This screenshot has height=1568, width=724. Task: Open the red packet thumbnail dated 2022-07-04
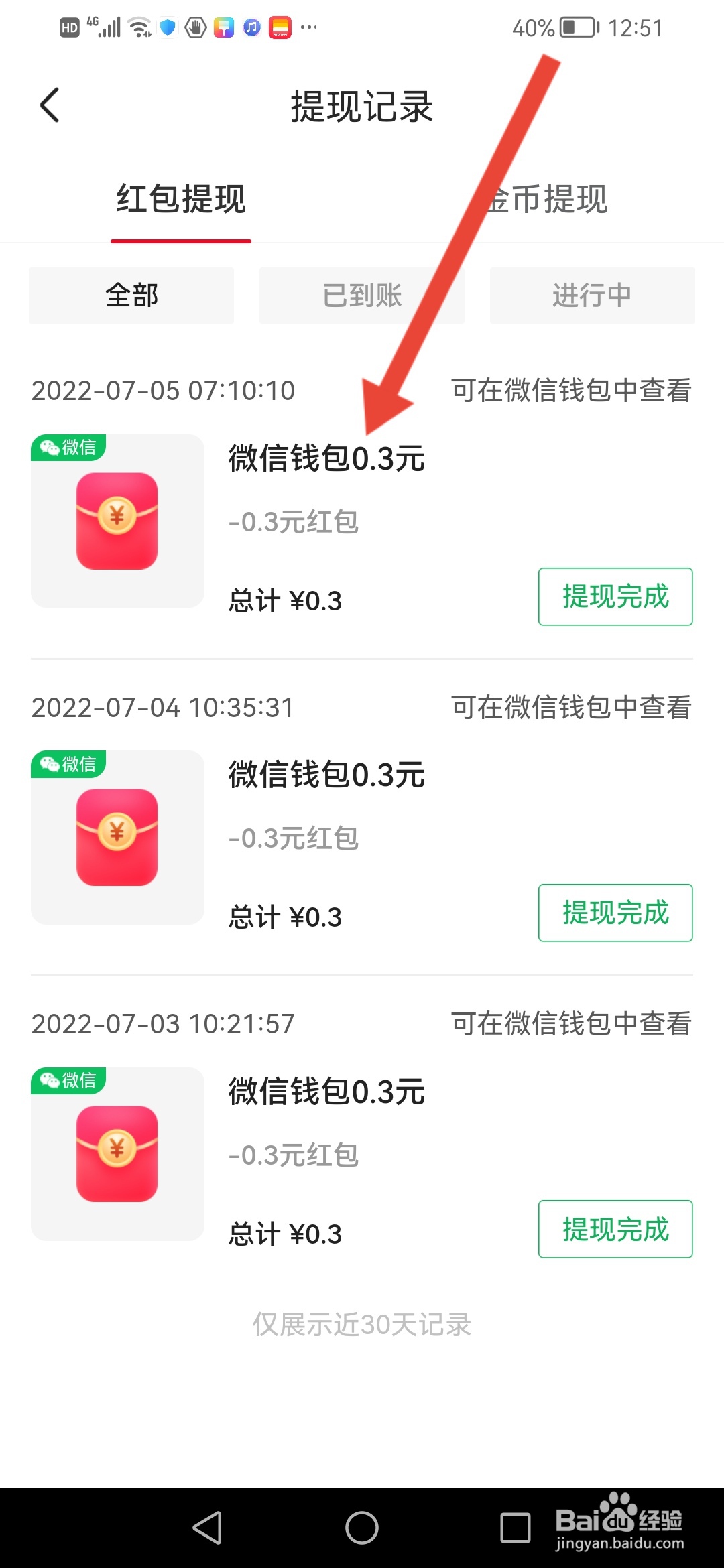[117, 837]
